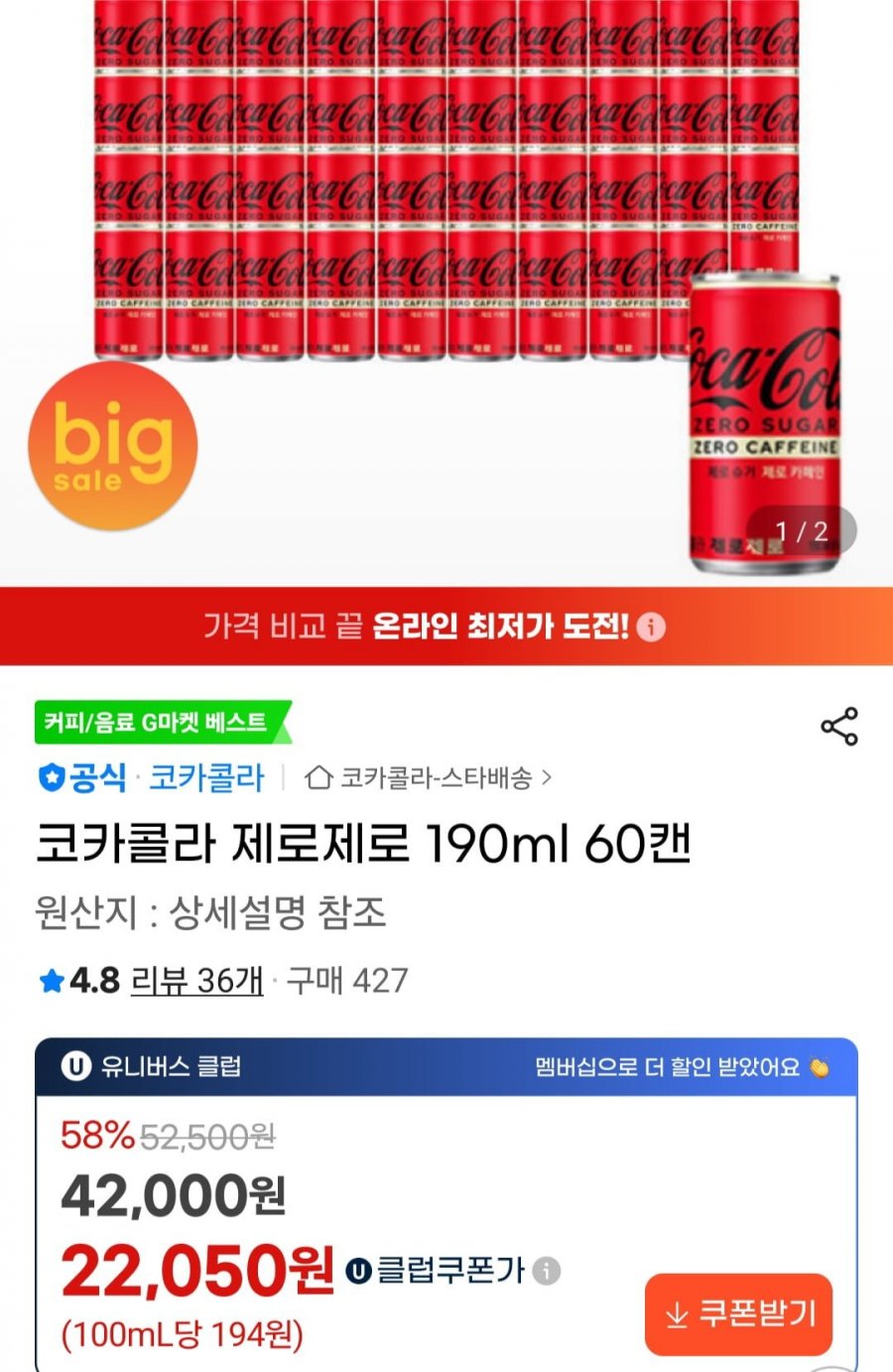Share this Coca-Cola product

coord(839,727)
